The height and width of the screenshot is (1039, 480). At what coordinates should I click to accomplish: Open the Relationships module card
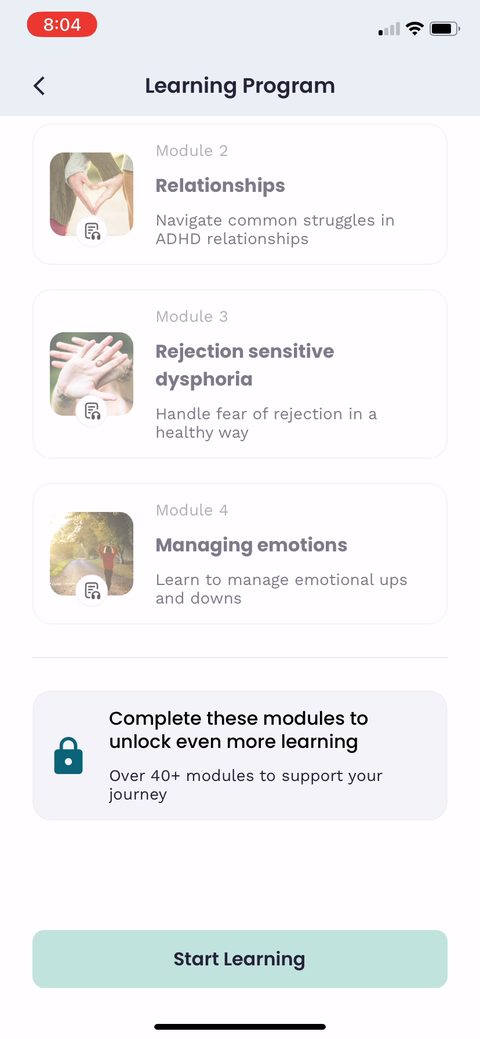coord(240,194)
